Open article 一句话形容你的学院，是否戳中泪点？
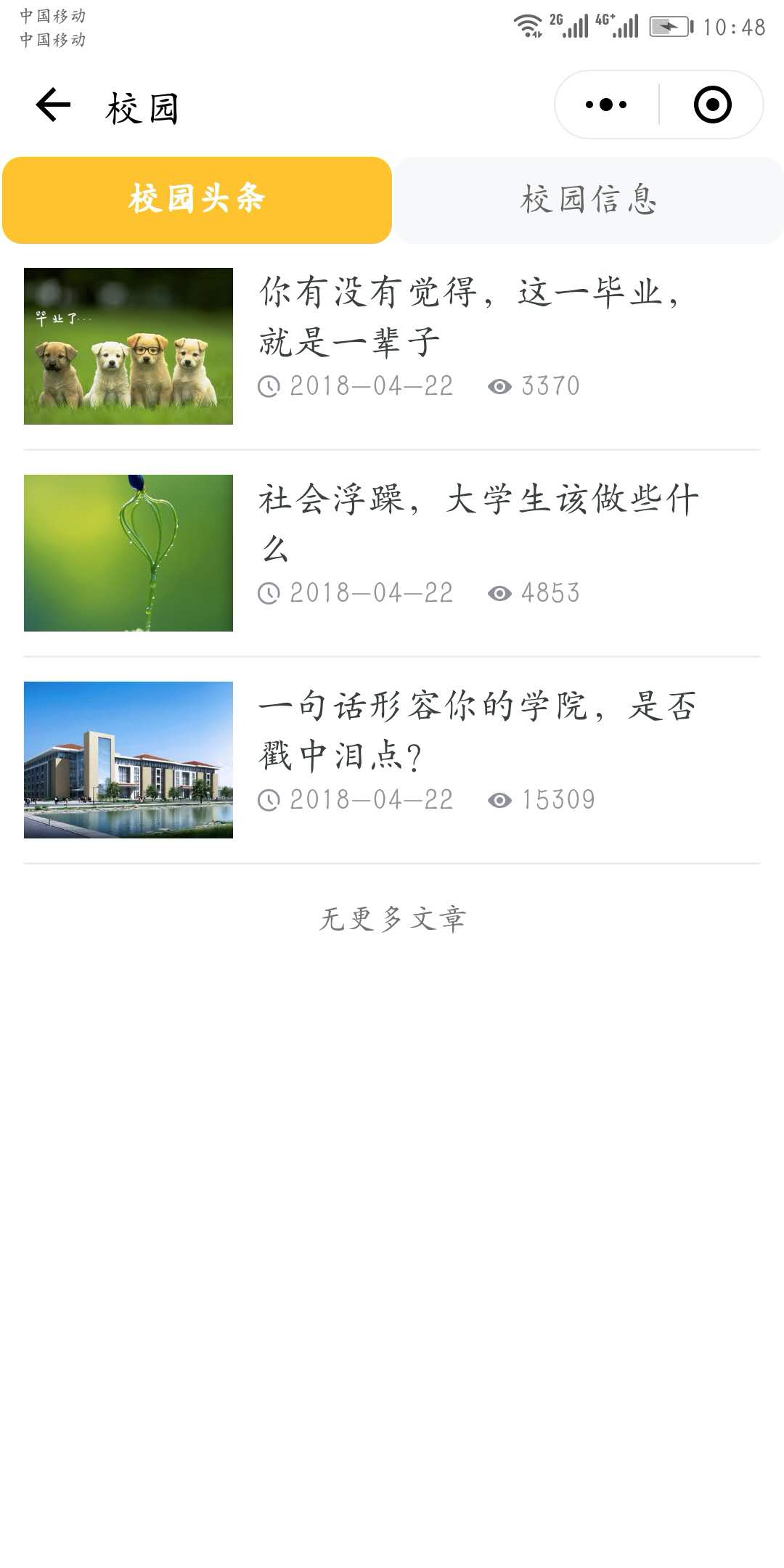This screenshot has width=784, height=1568. click(x=392, y=760)
